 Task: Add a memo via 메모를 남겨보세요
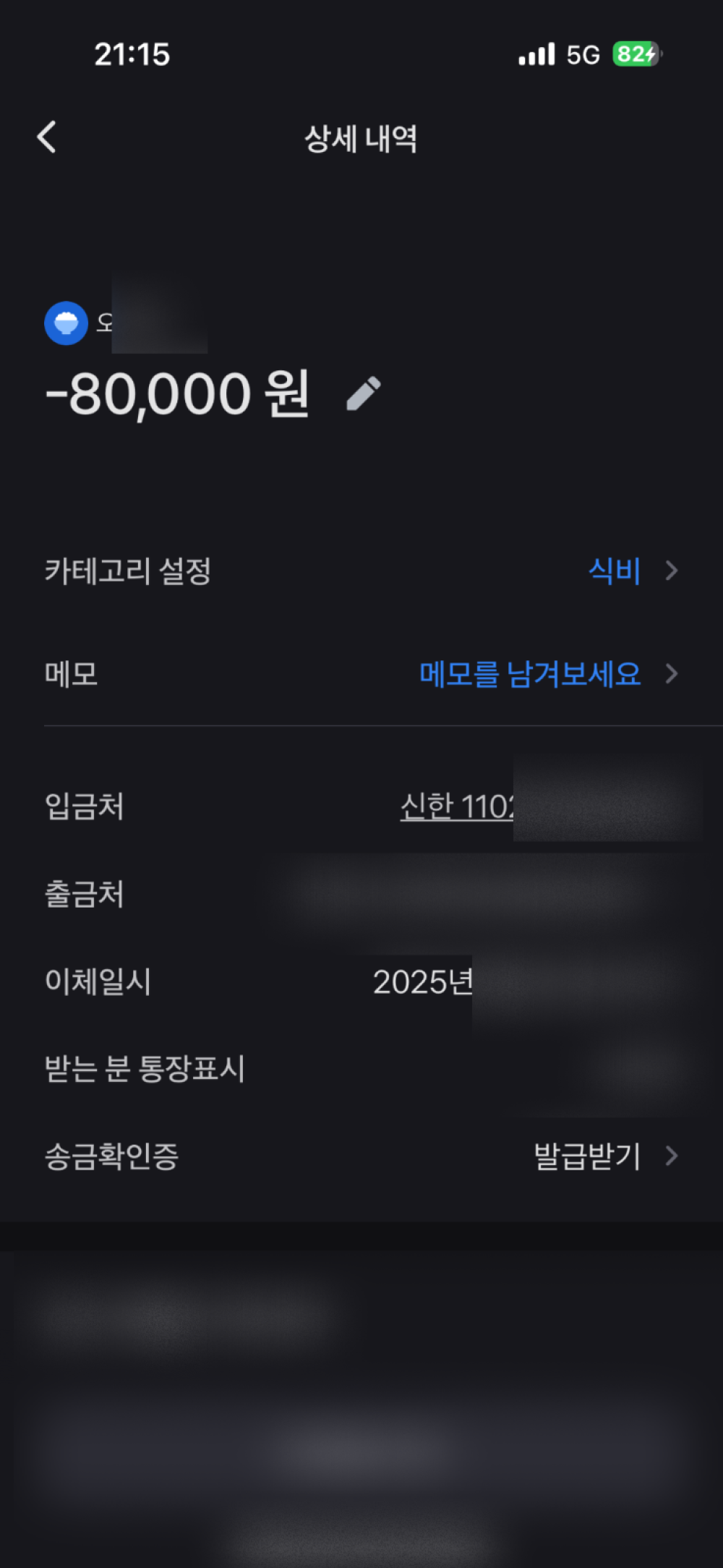pyautogui.click(x=530, y=674)
